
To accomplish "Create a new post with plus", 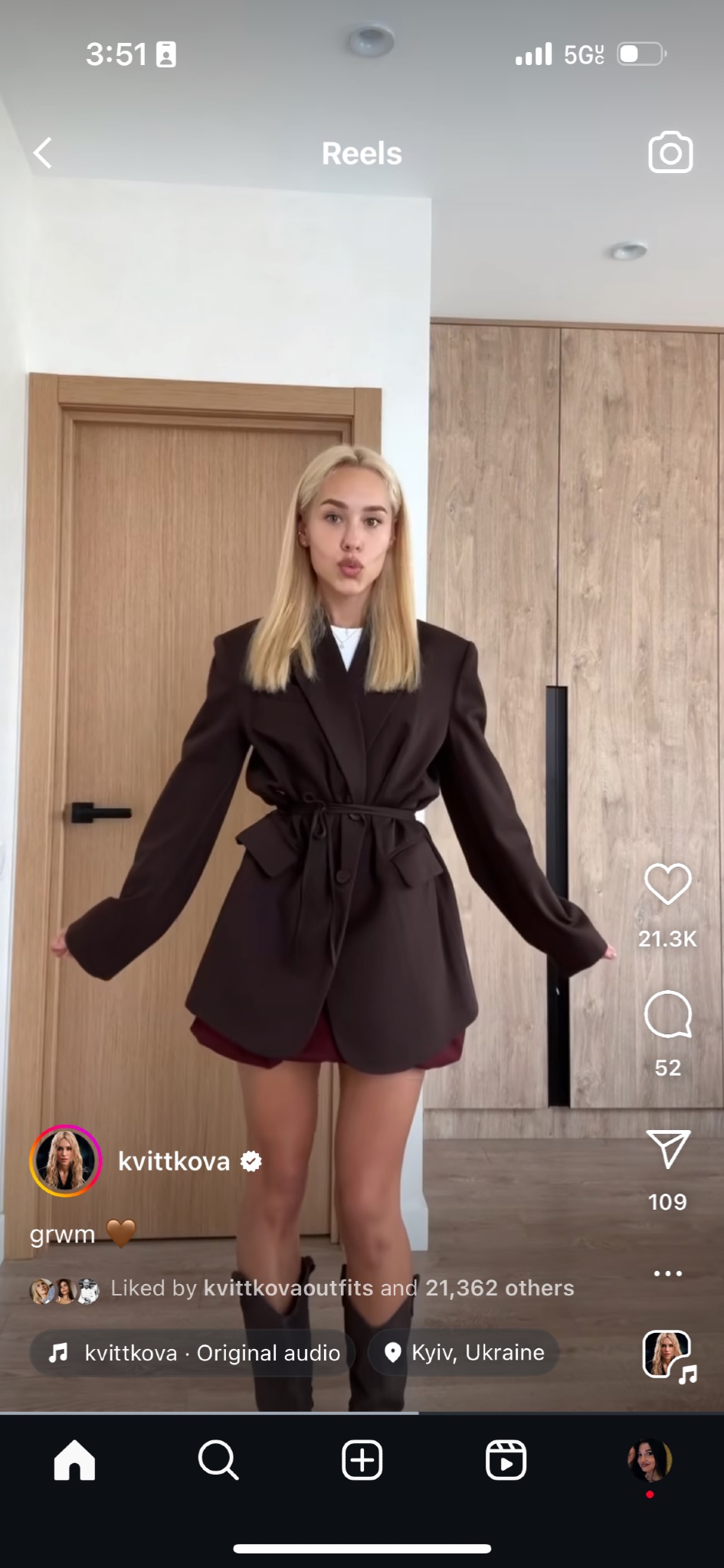I will (362, 1460).
